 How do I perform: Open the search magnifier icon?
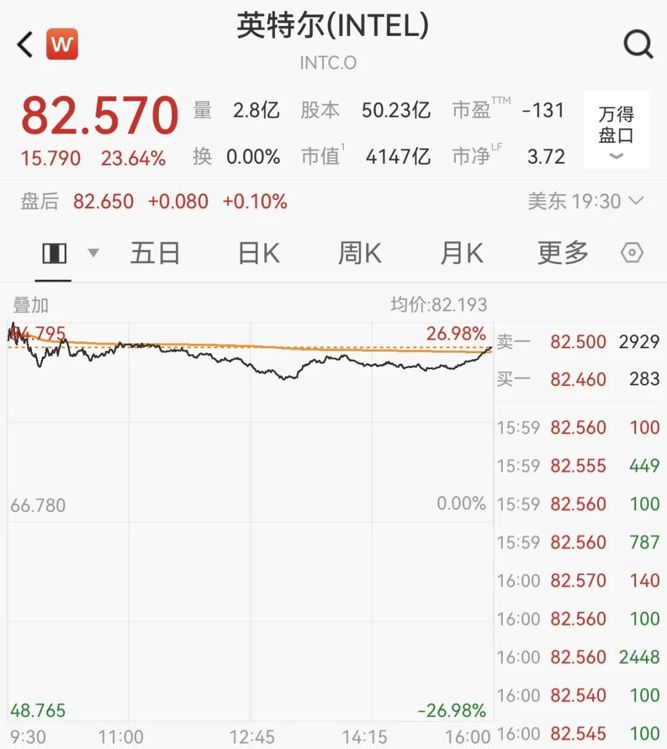click(637, 43)
